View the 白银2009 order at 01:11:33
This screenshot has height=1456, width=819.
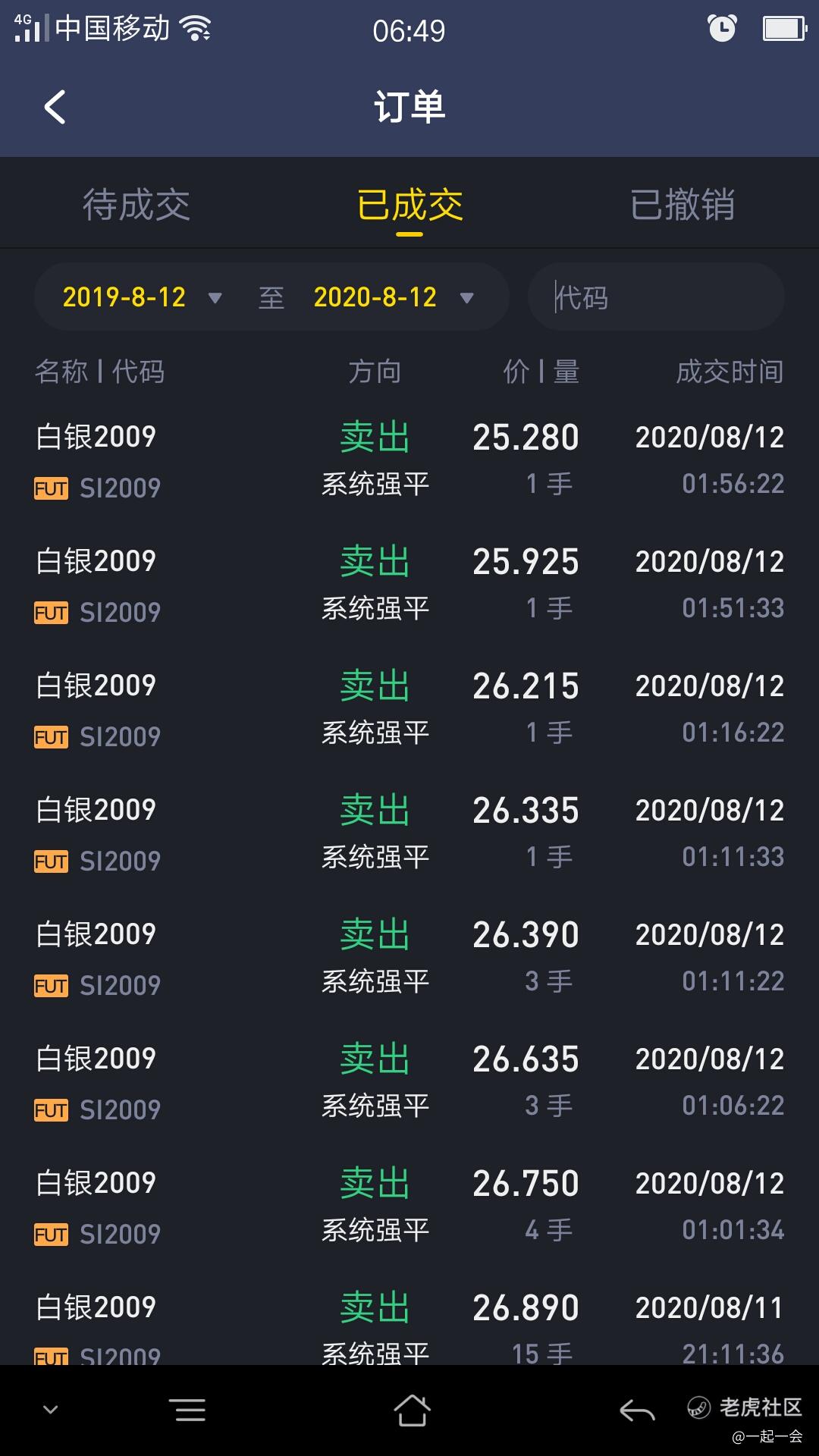point(409,833)
